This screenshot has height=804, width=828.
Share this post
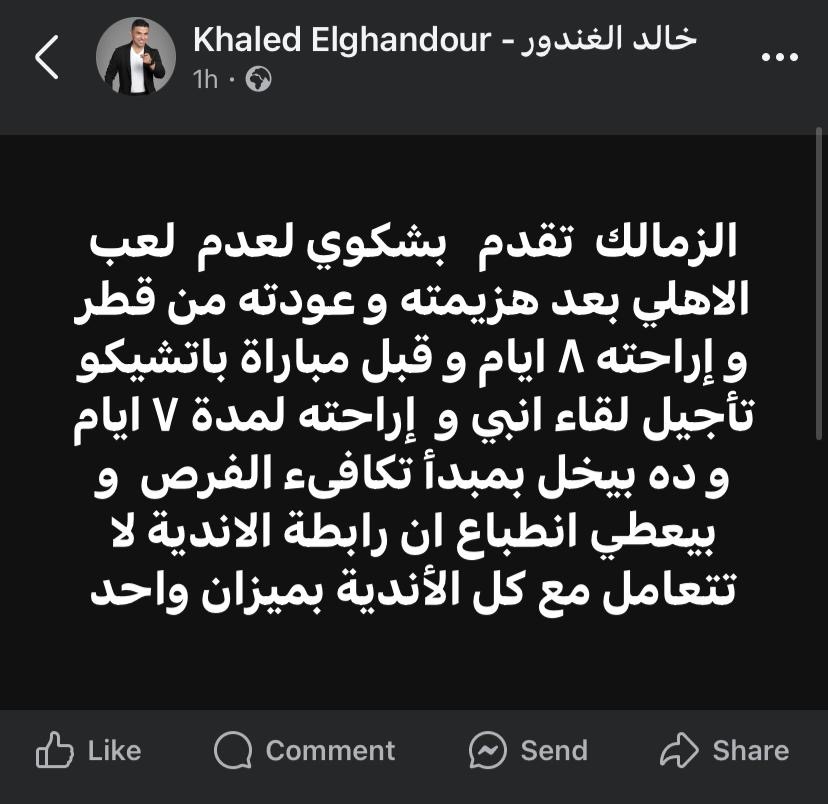725,750
